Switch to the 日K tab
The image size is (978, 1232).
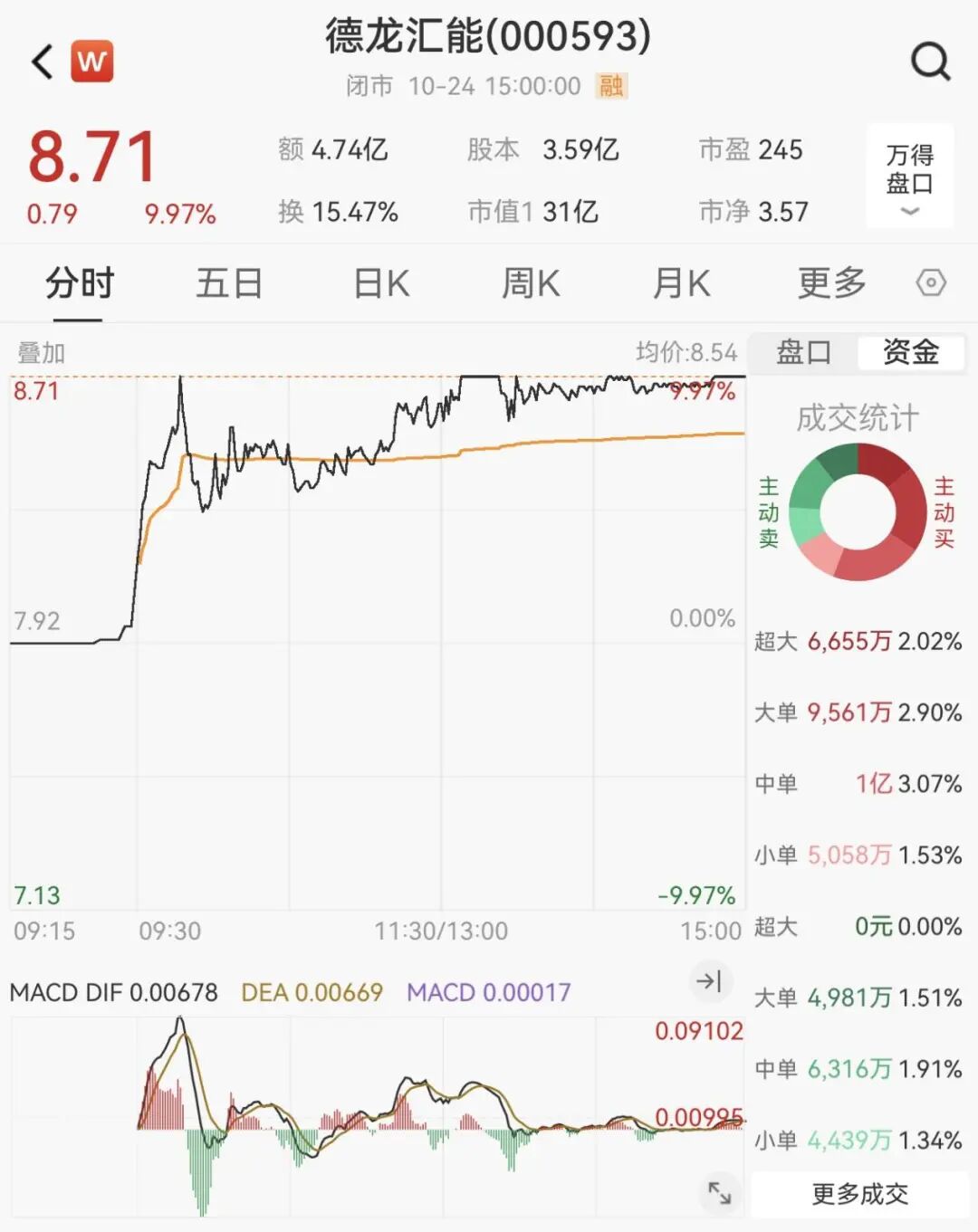coord(379,283)
